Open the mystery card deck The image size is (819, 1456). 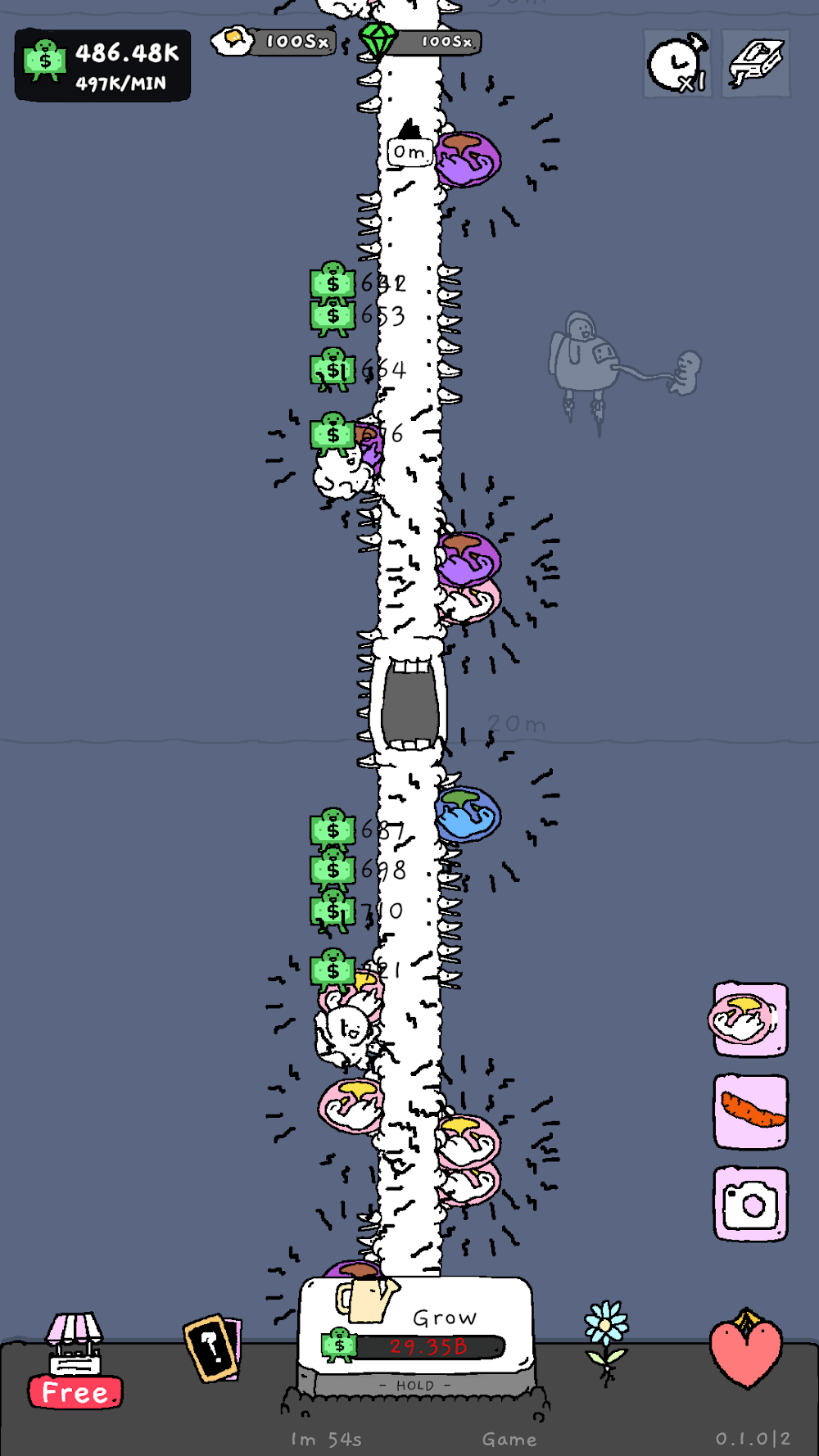tap(213, 1347)
